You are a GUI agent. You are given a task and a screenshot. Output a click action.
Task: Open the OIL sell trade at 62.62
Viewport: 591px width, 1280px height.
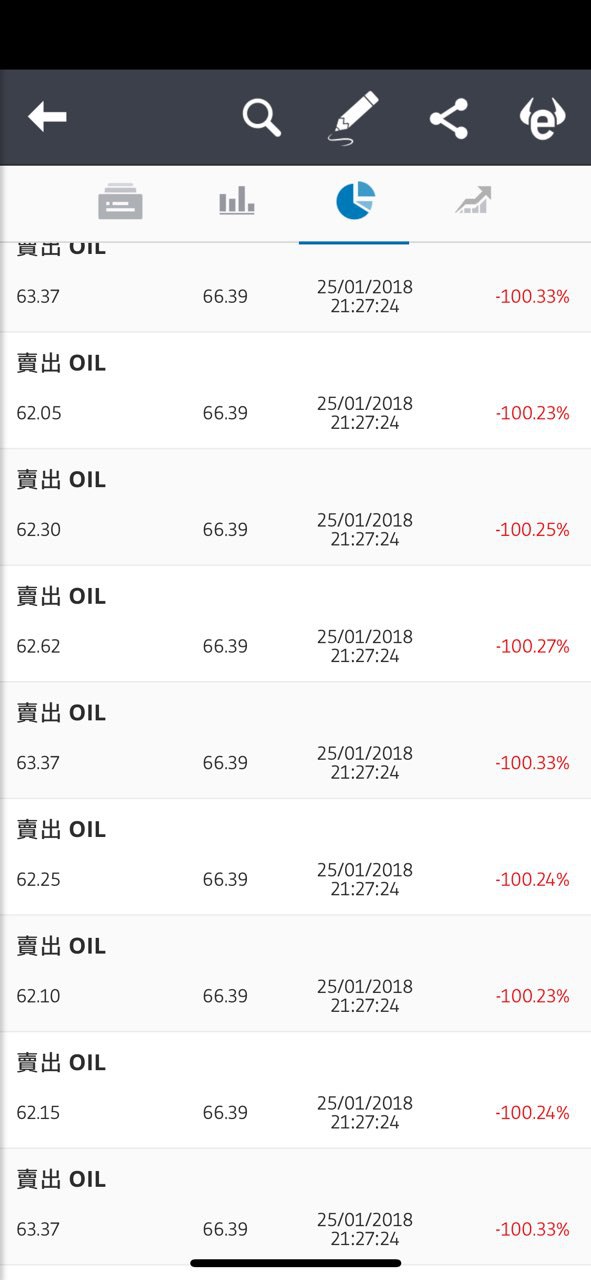coord(295,624)
